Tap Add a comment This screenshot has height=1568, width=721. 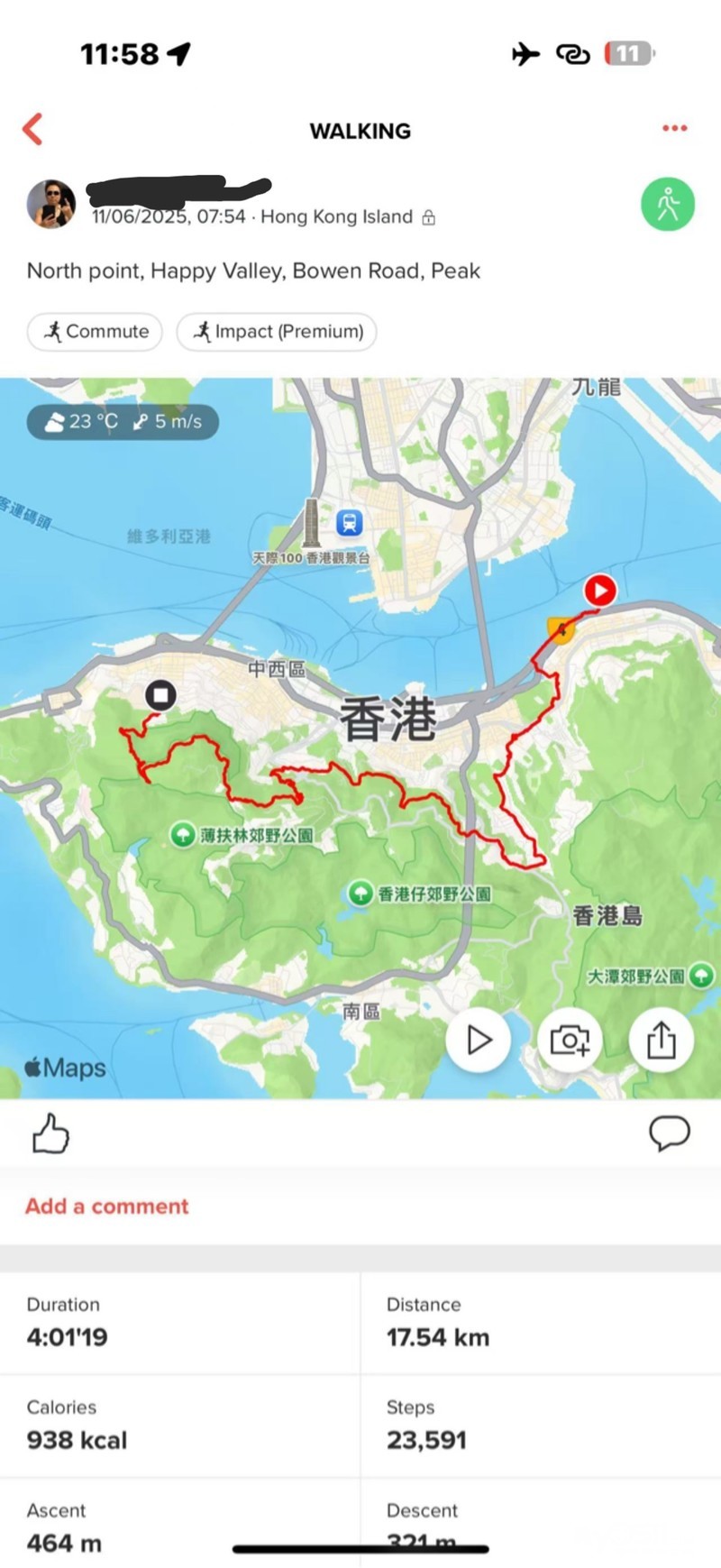[x=107, y=1206]
